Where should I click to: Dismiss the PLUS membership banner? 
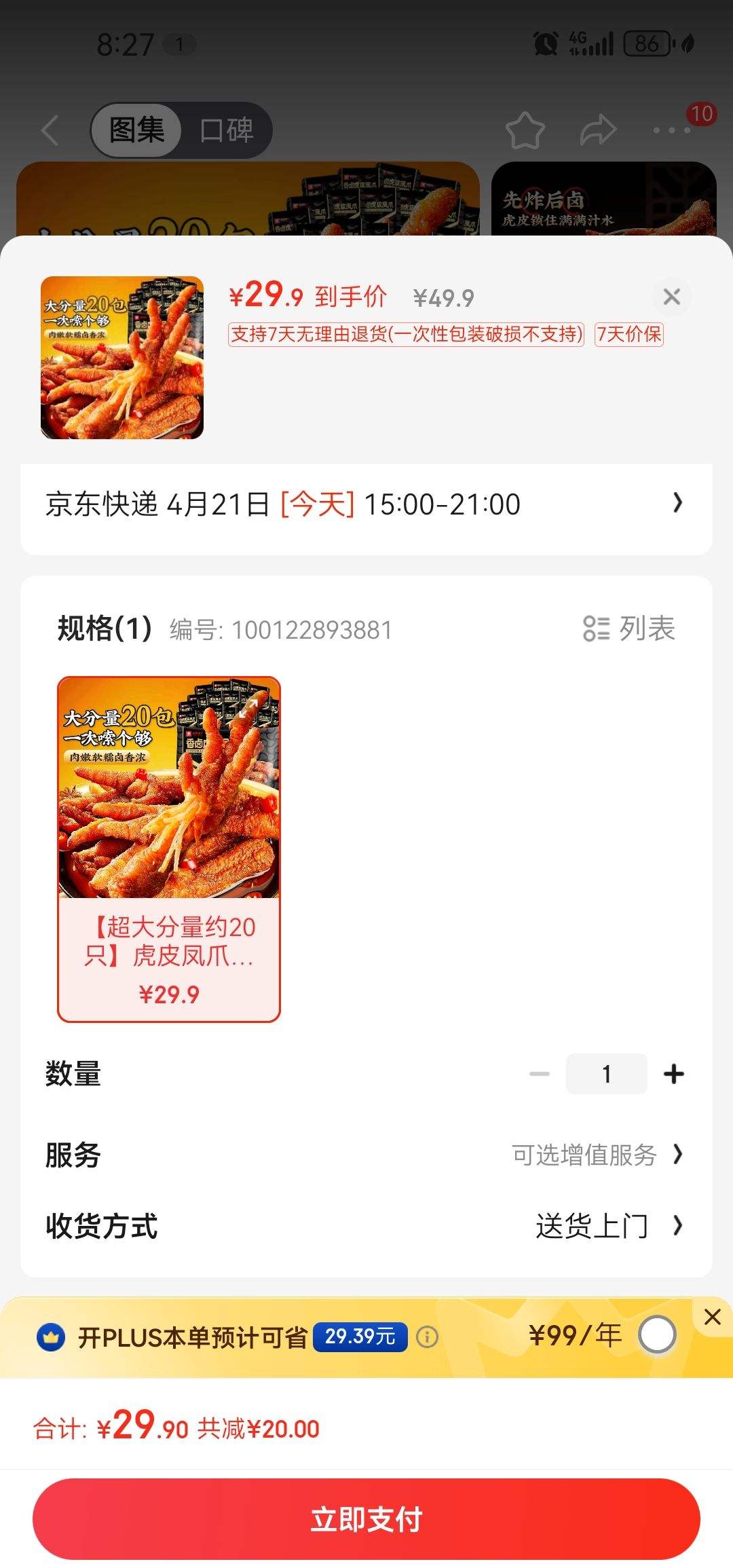coord(712,1317)
